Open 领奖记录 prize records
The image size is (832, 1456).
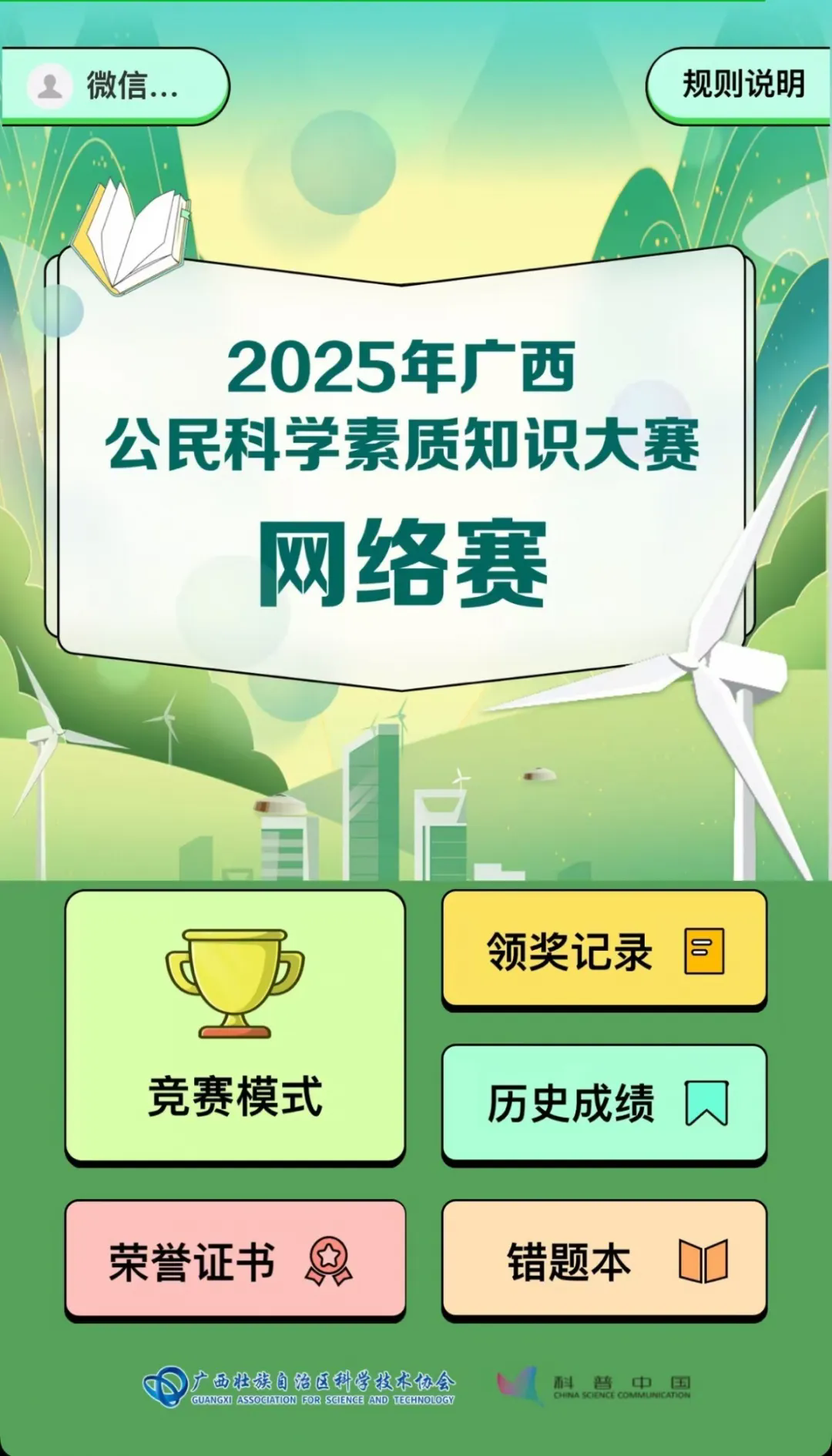(x=604, y=951)
